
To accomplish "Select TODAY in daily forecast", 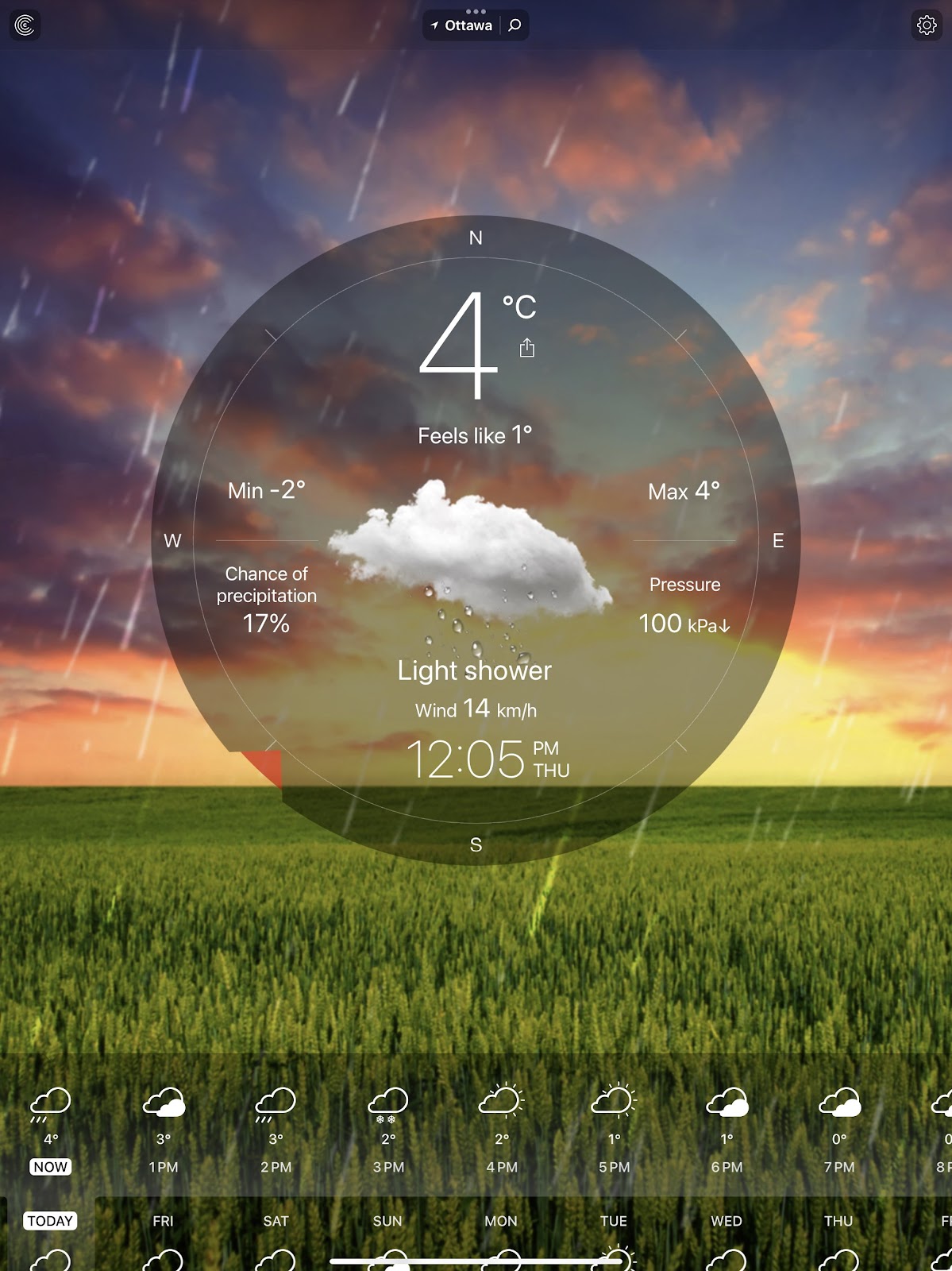I will pos(50,1222).
